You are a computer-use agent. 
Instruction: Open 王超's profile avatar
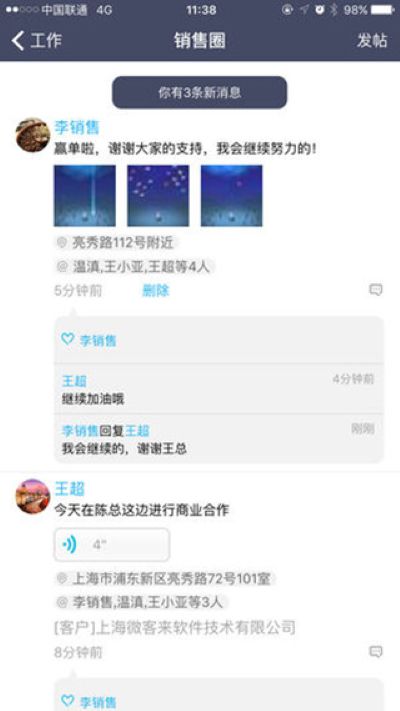33,497
